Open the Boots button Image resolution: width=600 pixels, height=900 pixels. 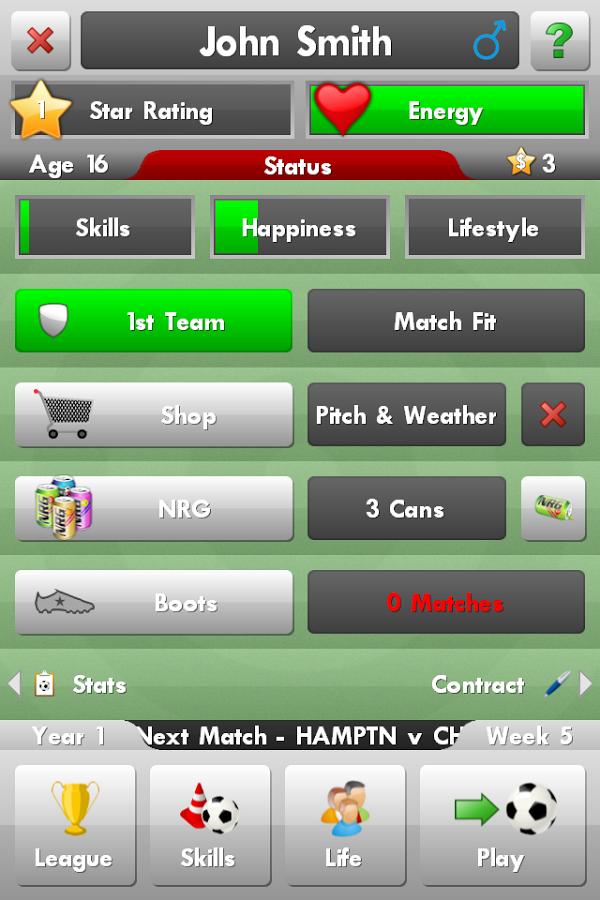point(154,602)
